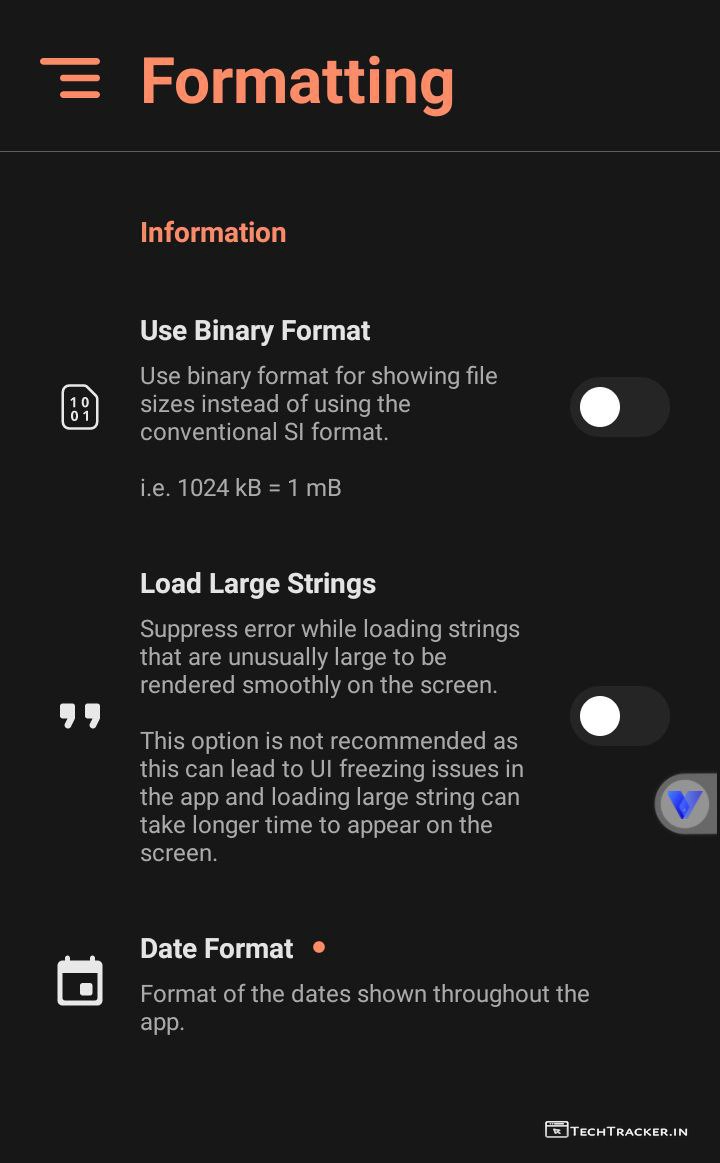
Task: Turn on Load Large Strings
Action: (x=619, y=716)
